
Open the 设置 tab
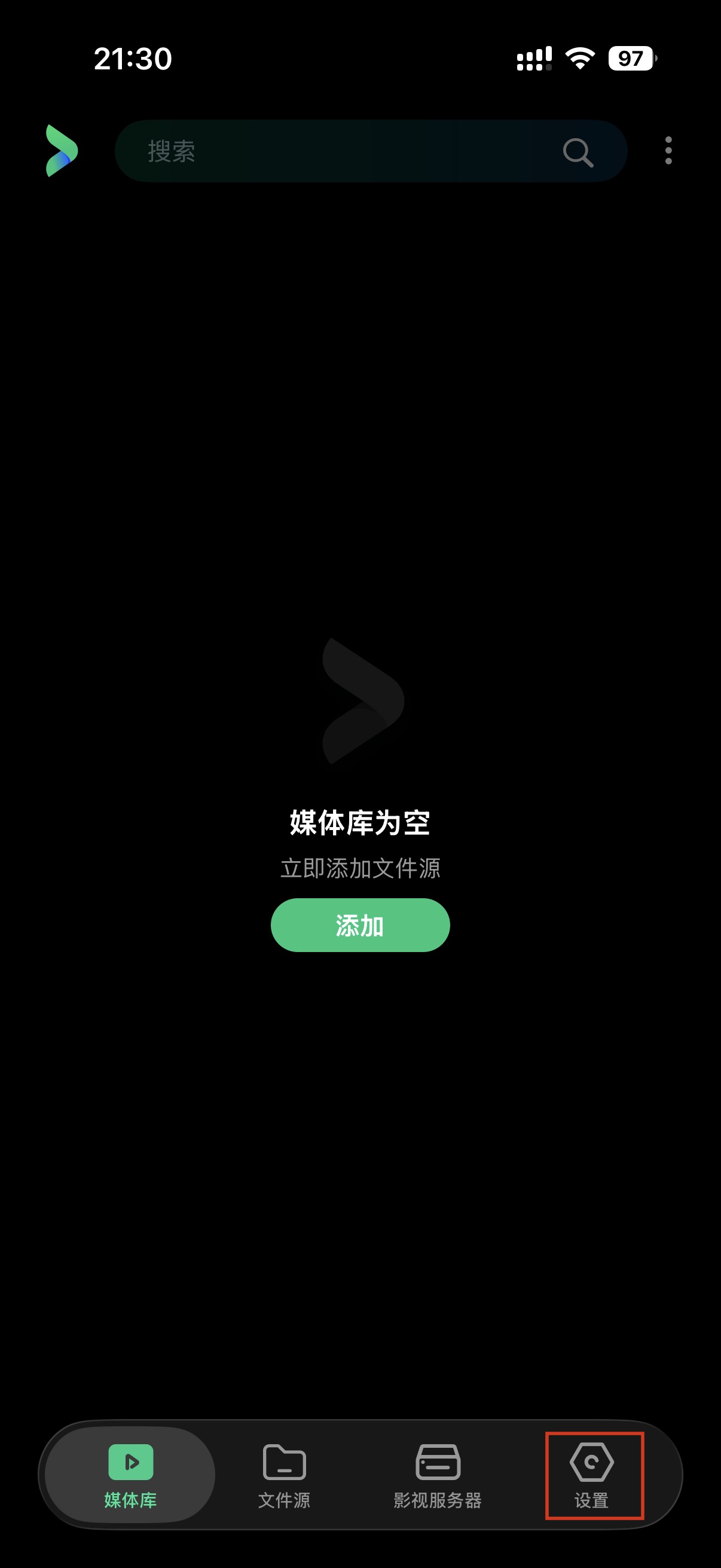(592, 1475)
